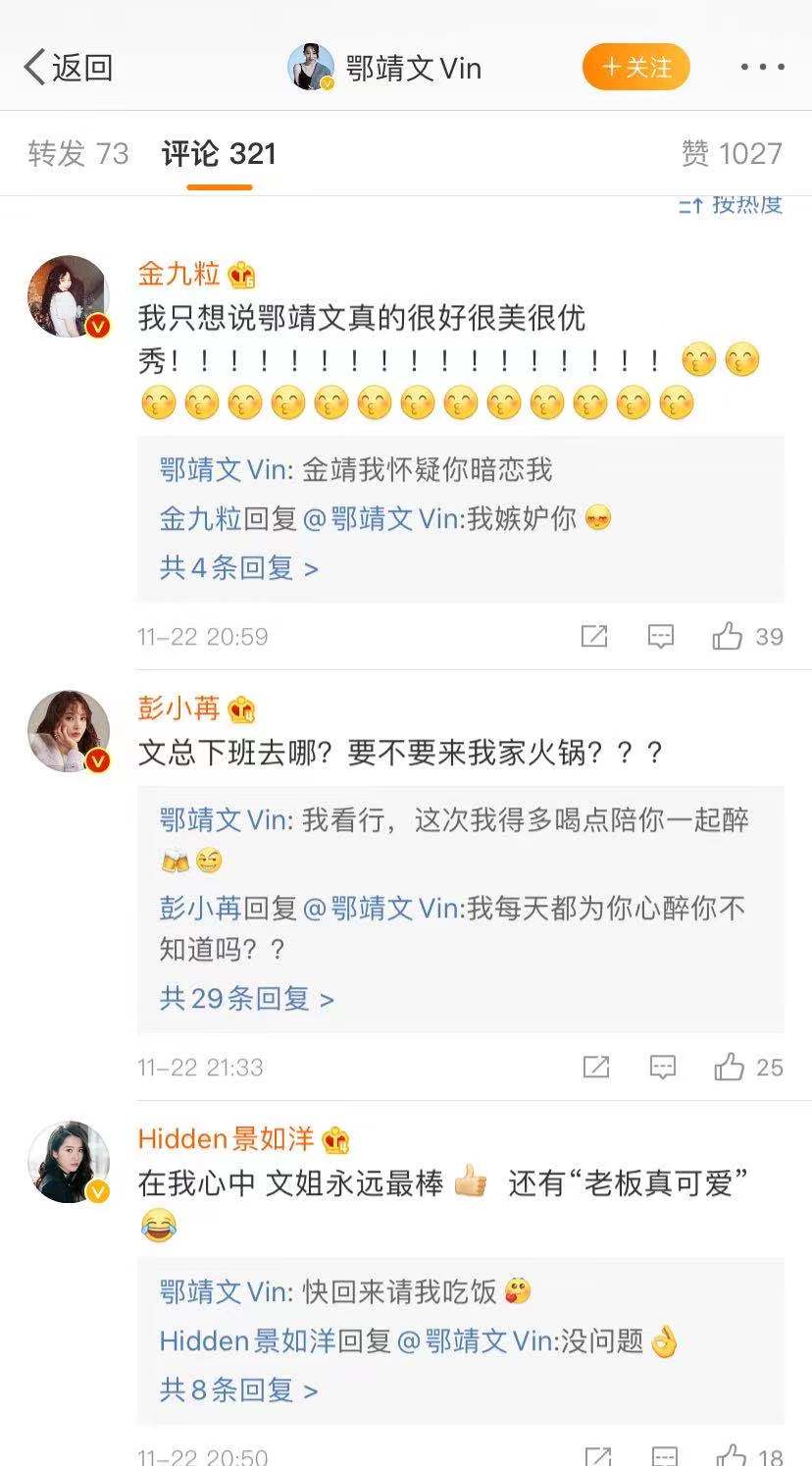Go back via 返回
Screen dimensions: 812x1466
67,68
